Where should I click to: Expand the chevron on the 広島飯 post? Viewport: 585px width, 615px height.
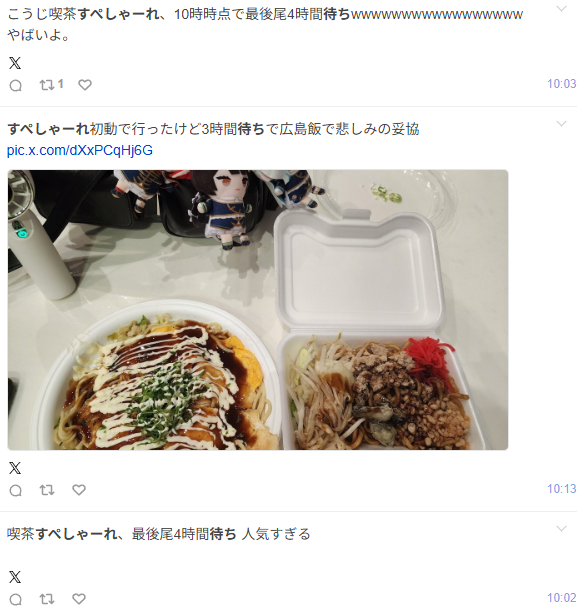[561, 124]
